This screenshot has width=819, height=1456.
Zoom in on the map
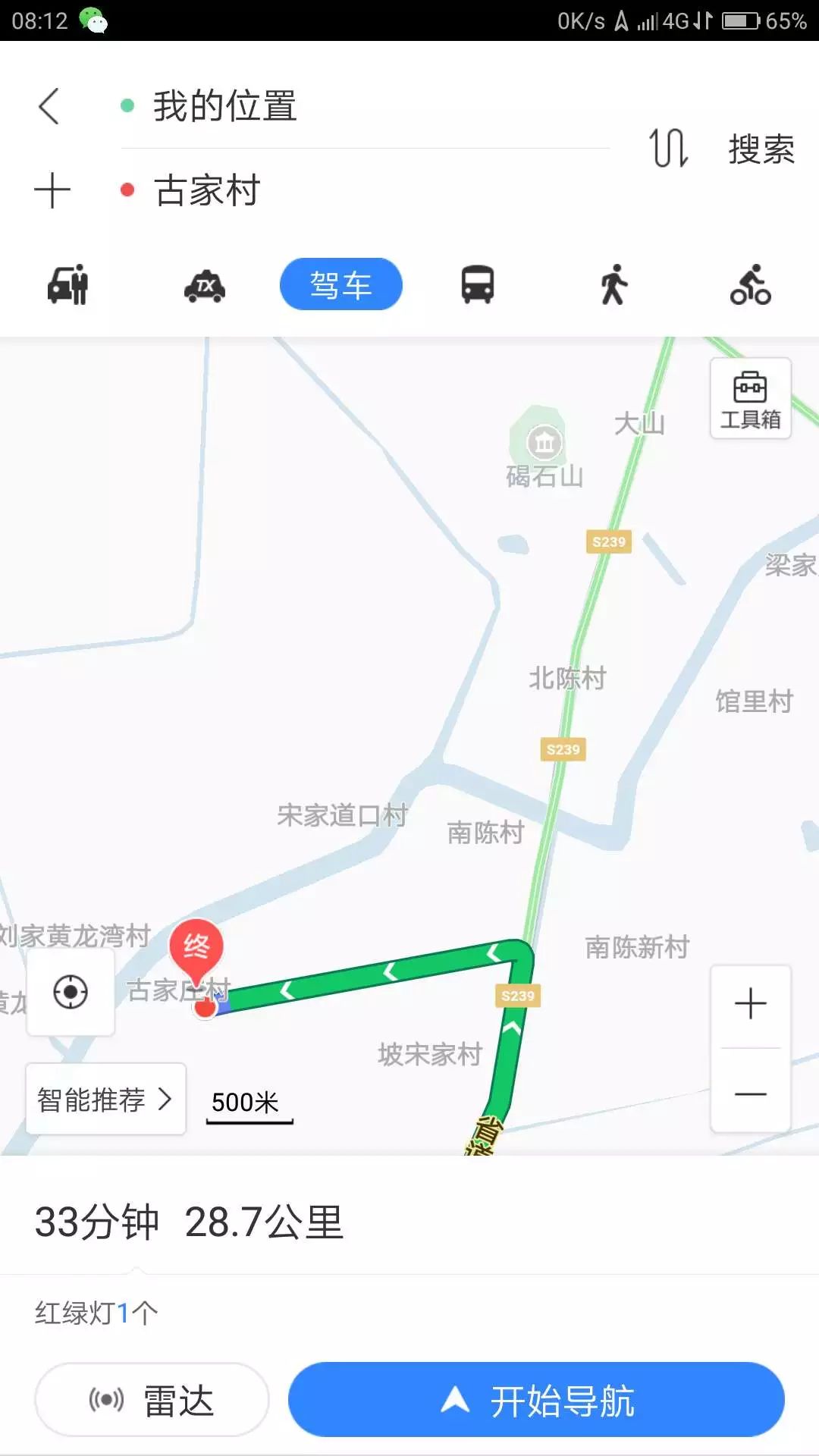750,1004
